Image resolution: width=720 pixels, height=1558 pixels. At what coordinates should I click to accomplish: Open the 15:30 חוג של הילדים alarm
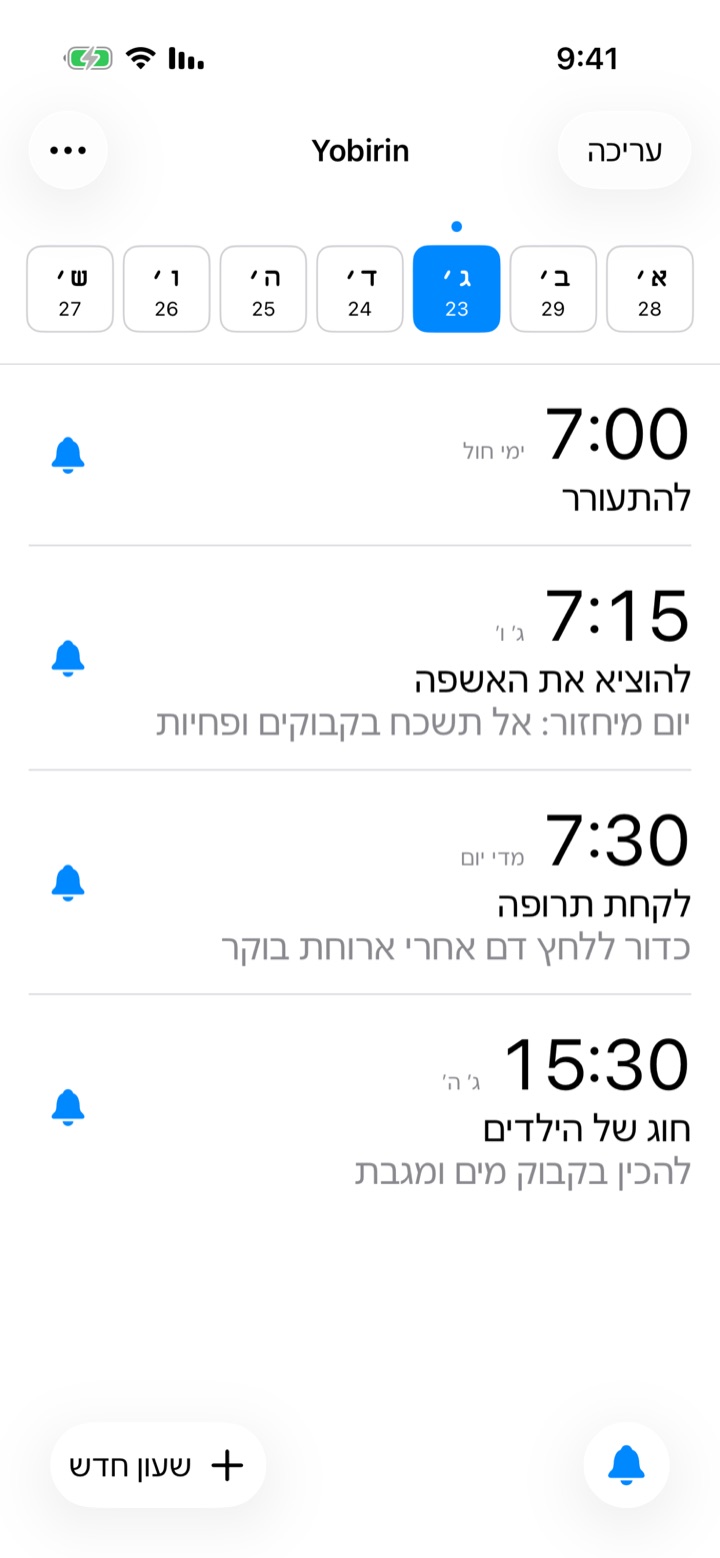tap(360, 1107)
